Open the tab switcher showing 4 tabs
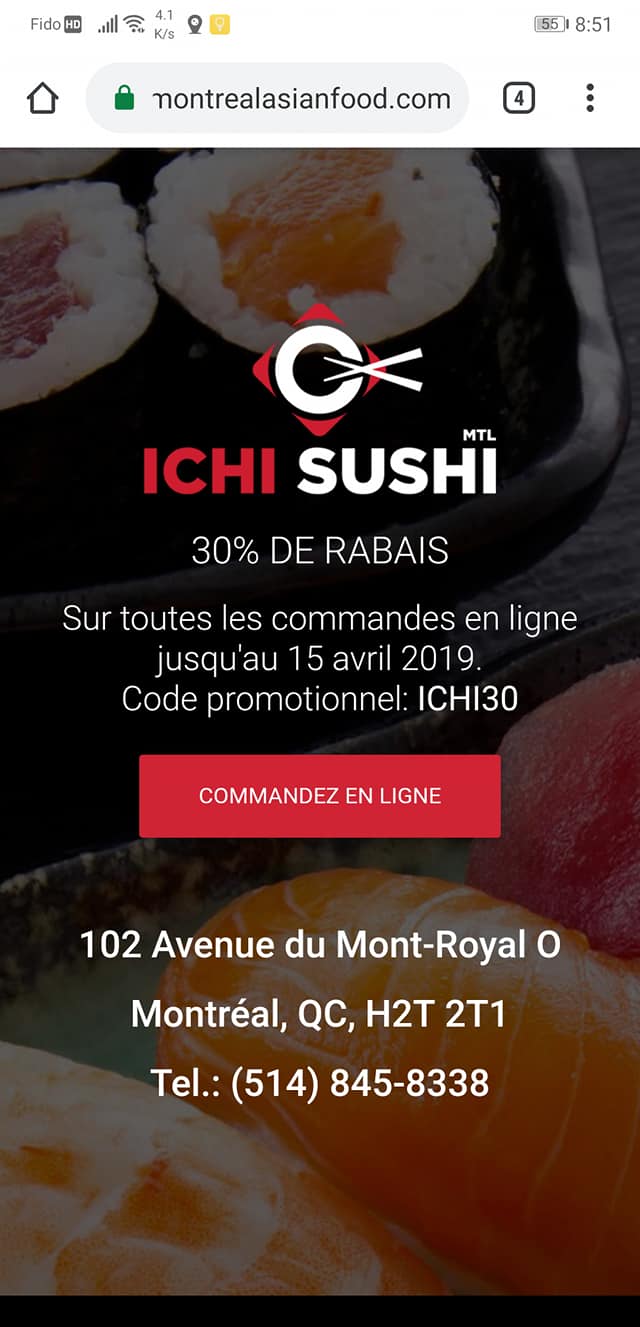Screen dimensions: 640x1327 tap(518, 98)
